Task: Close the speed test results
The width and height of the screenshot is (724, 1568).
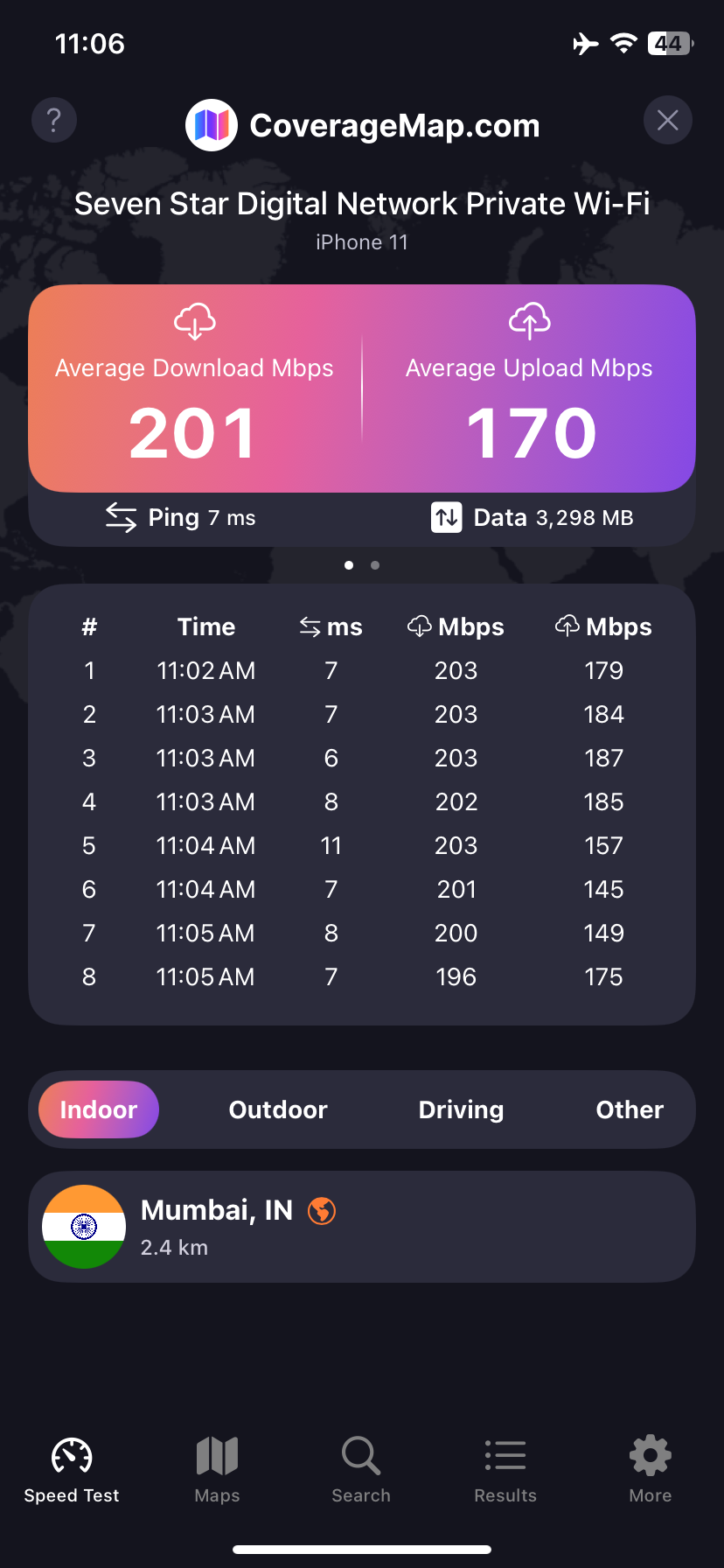Action: click(668, 120)
